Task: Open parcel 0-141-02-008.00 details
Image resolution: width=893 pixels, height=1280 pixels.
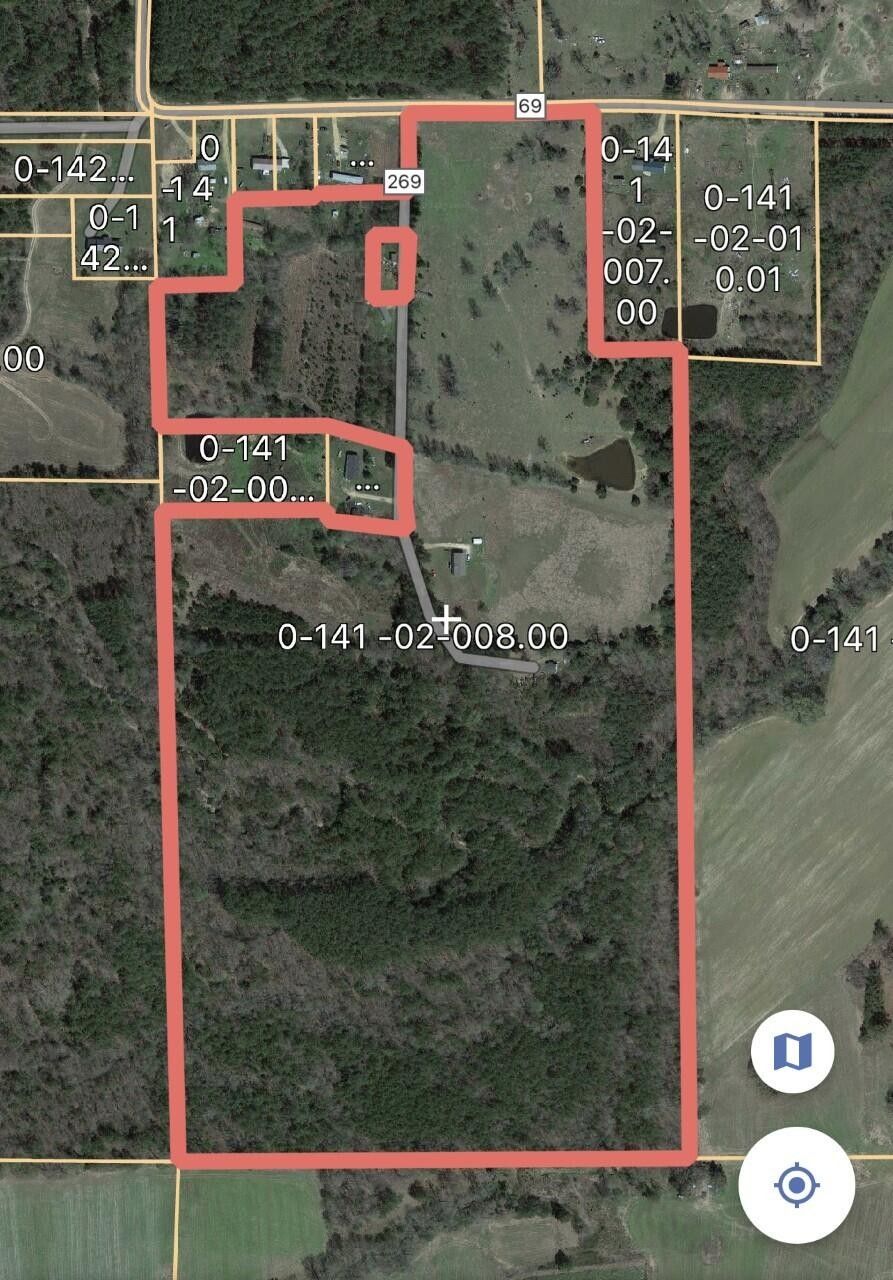Action: pos(424,636)
